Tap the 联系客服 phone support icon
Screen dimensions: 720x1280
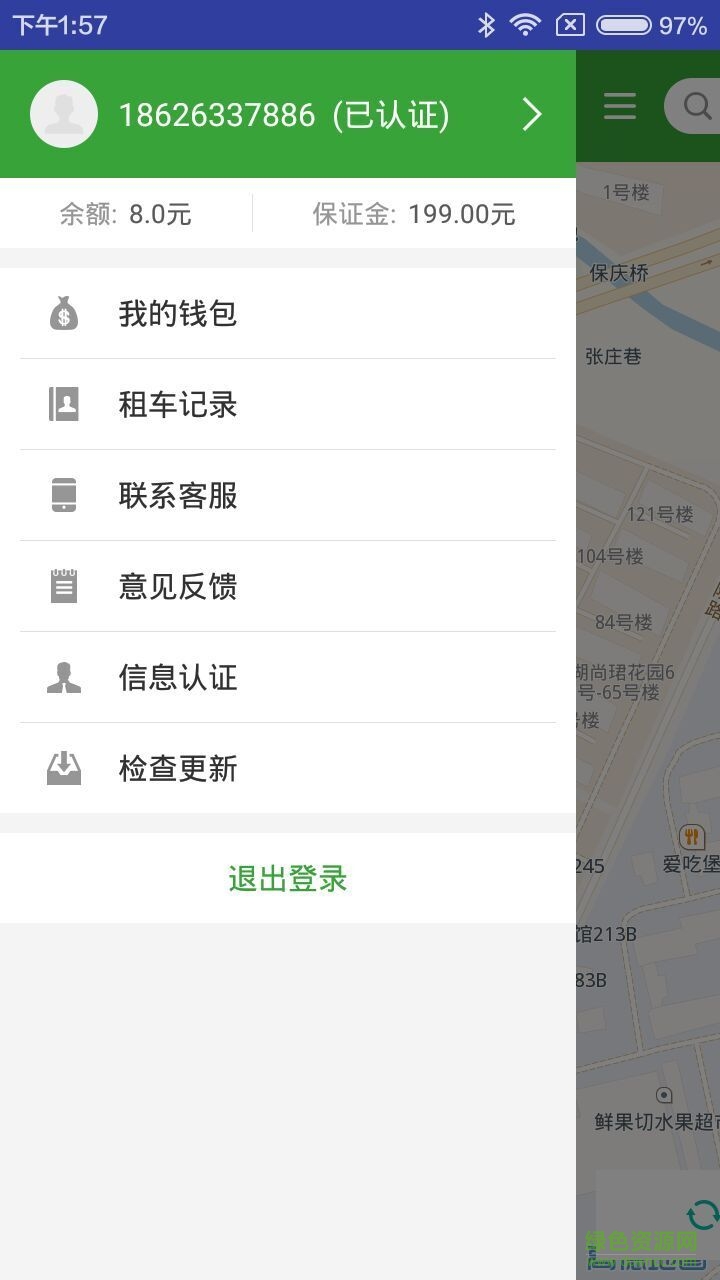click(x=65, y=495)
